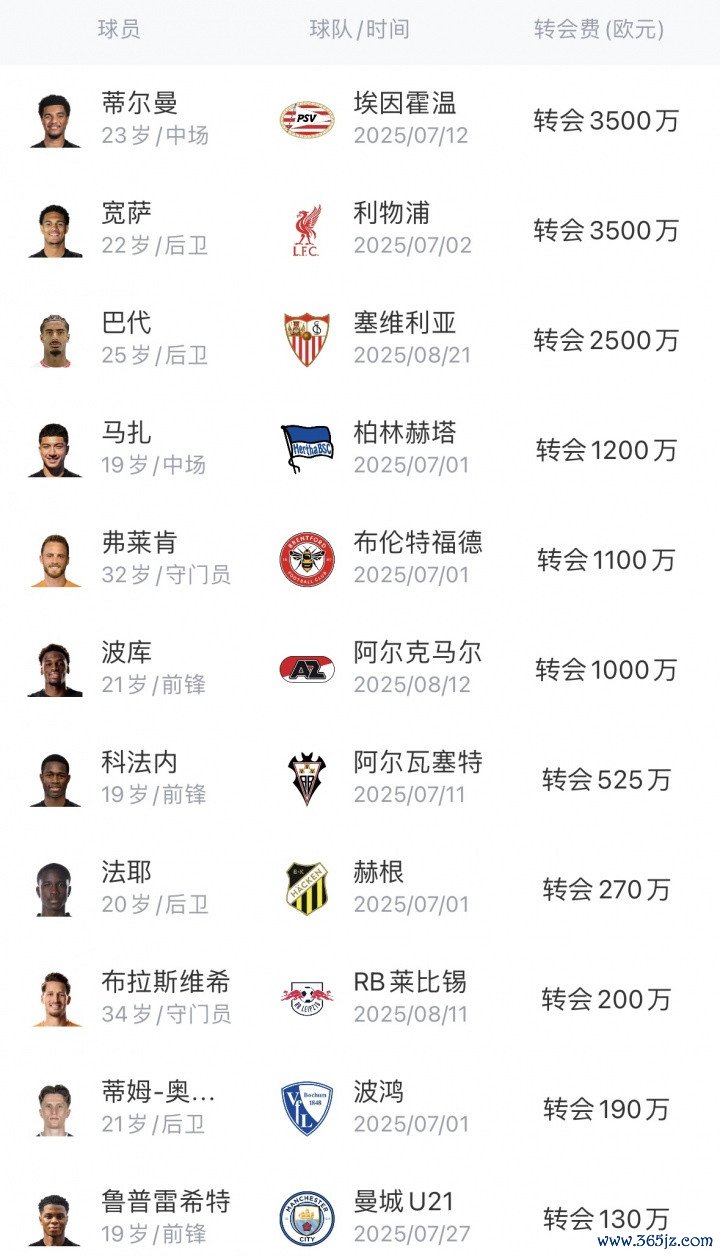Open the 蒂尔曼 transfer row
The height and width of the screenshot is (1256, 720).
(360, 120)
